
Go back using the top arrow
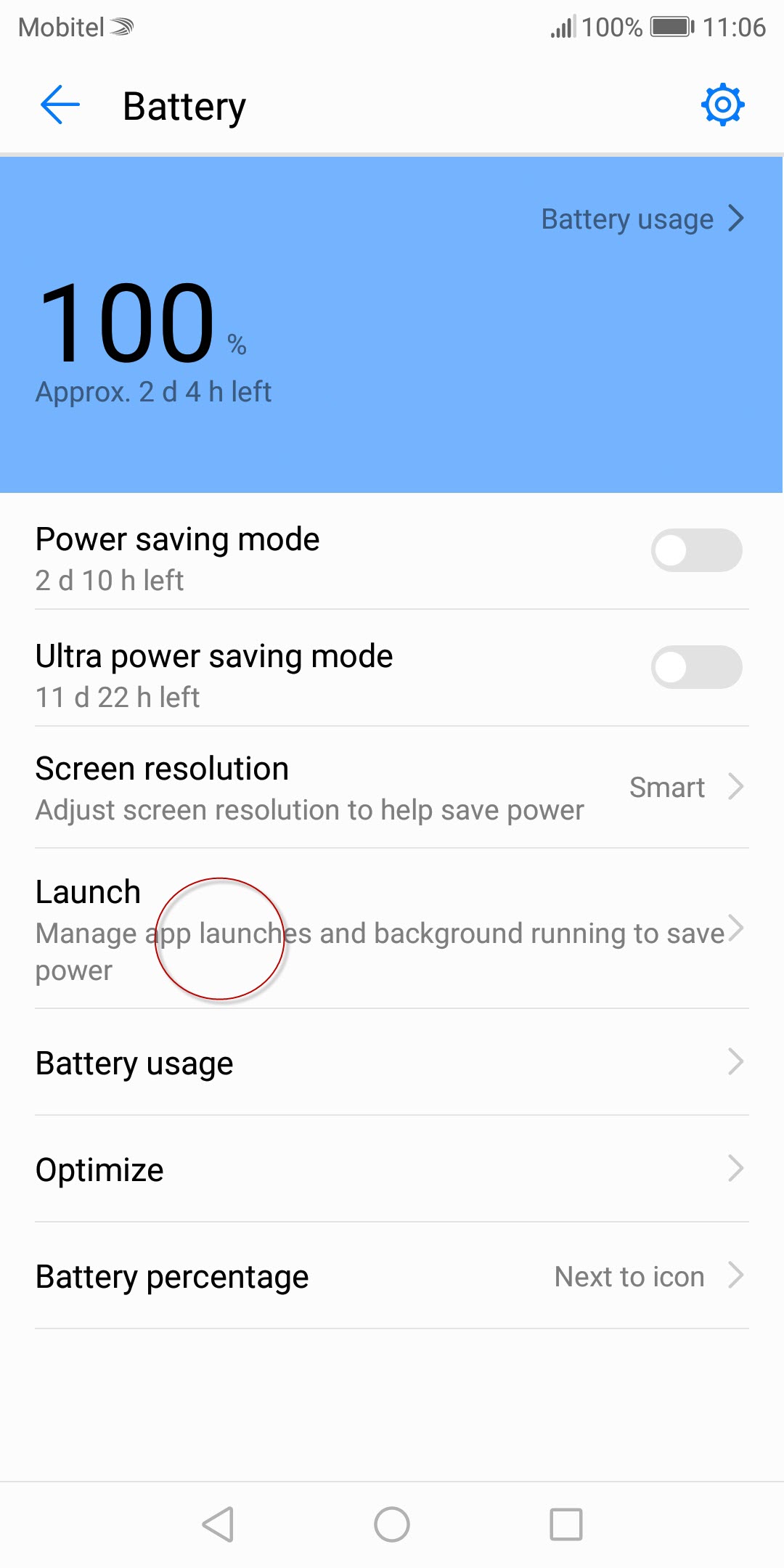pos(60,105)
